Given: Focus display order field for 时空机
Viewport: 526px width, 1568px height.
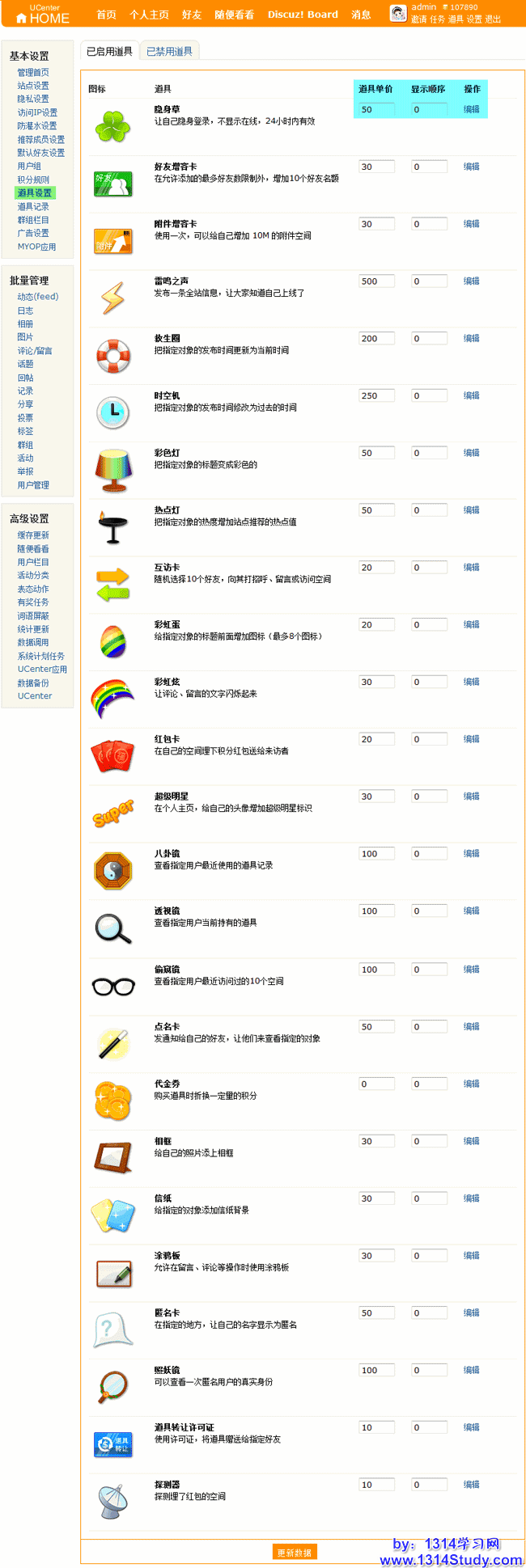Looking at the screenshot, I should click(429, 396).
